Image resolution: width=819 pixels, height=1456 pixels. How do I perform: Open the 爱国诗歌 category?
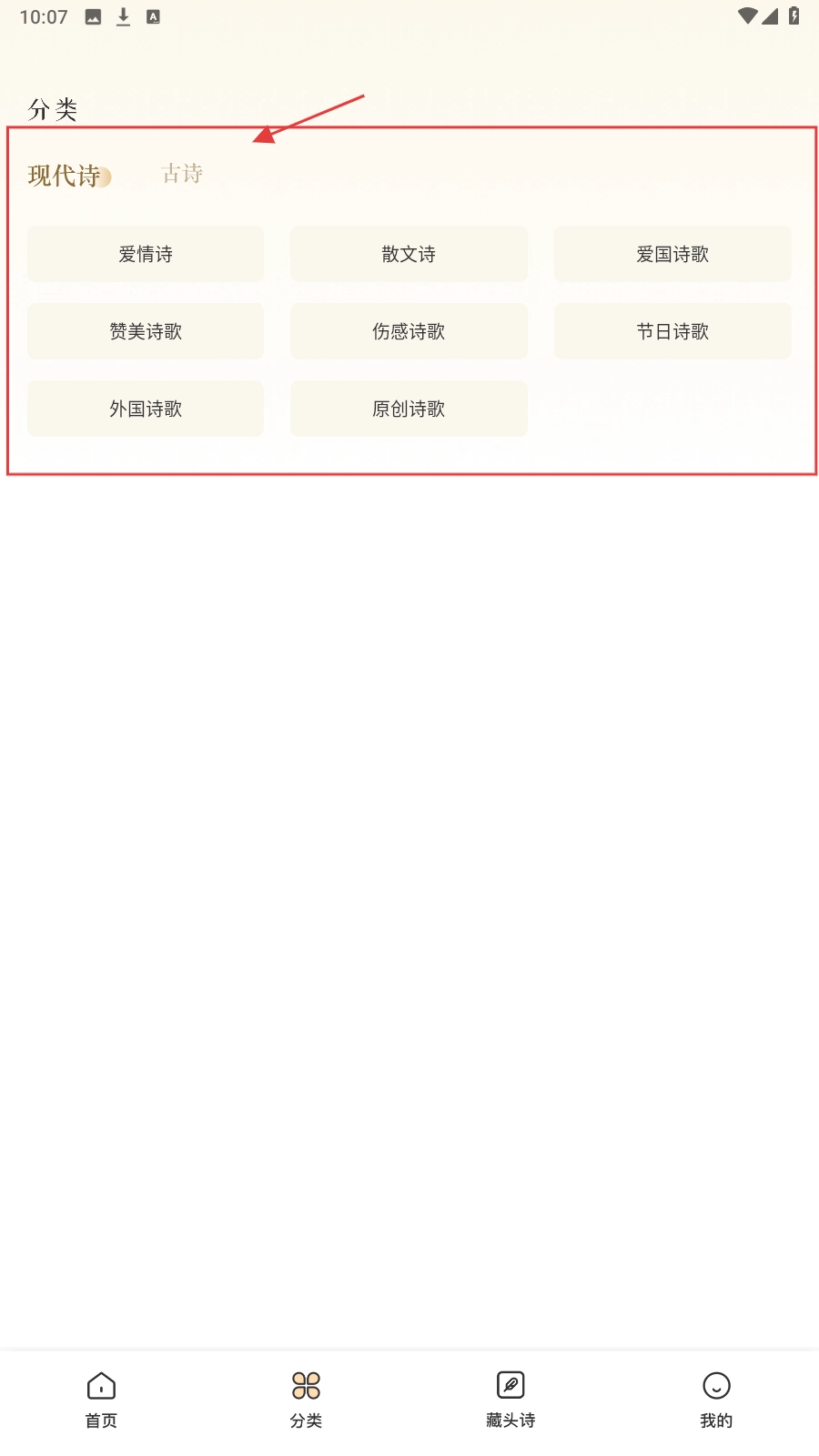click(672, 254)
